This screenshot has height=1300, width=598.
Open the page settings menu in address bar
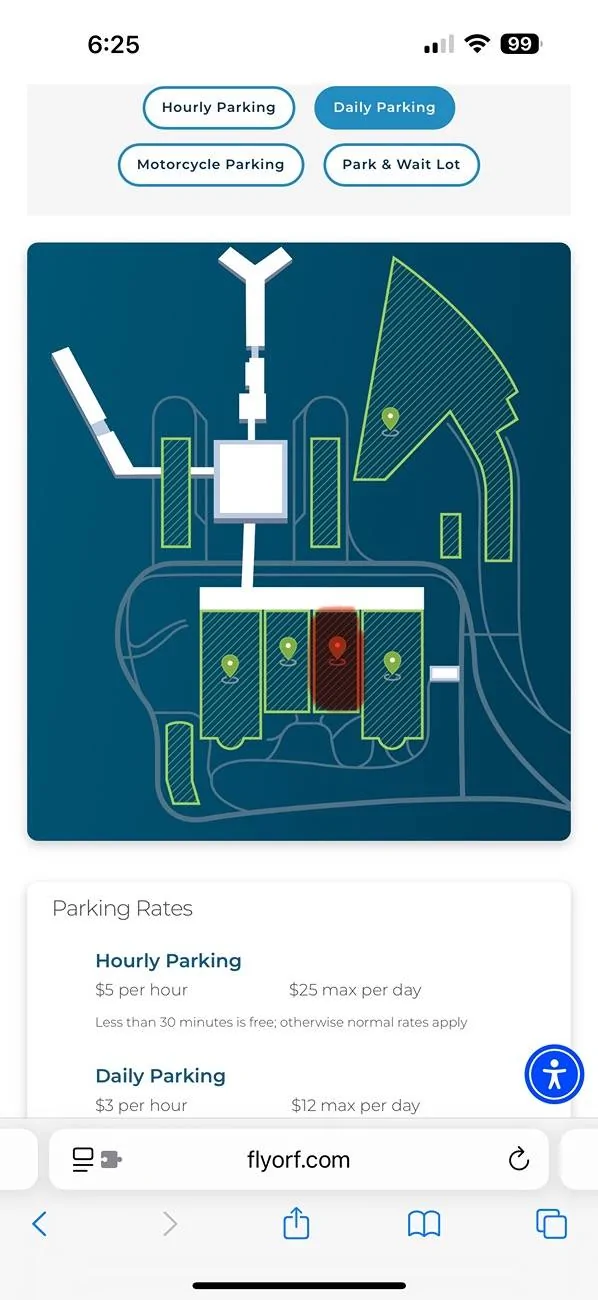97,1160
